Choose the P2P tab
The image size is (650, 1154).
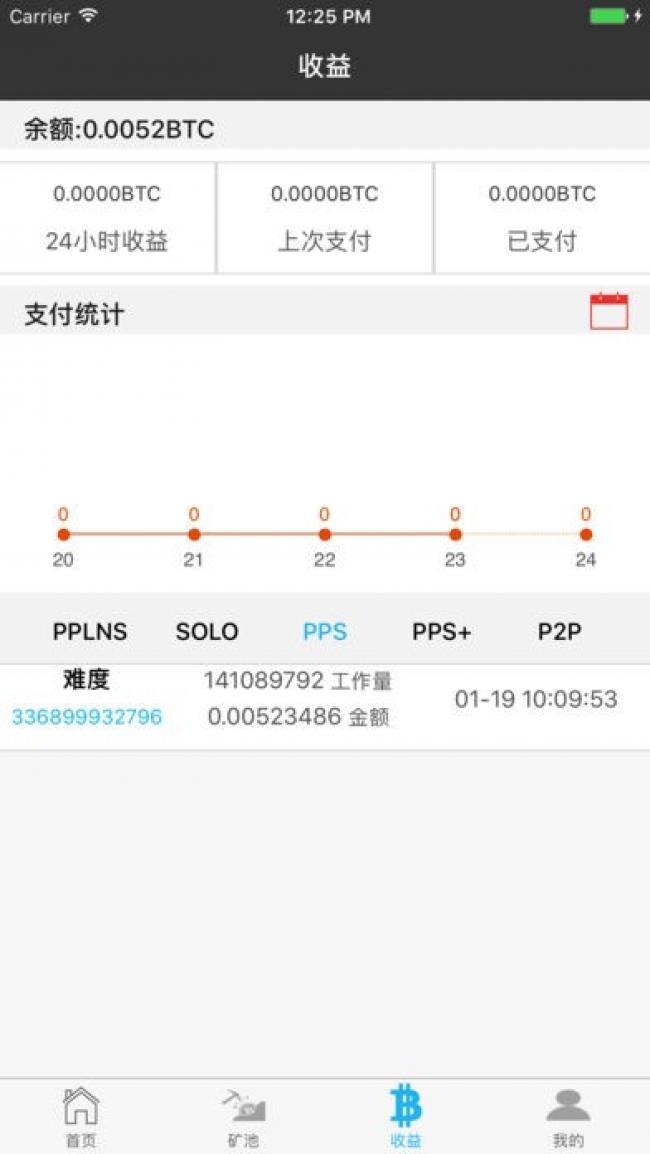tap(559, 631)
